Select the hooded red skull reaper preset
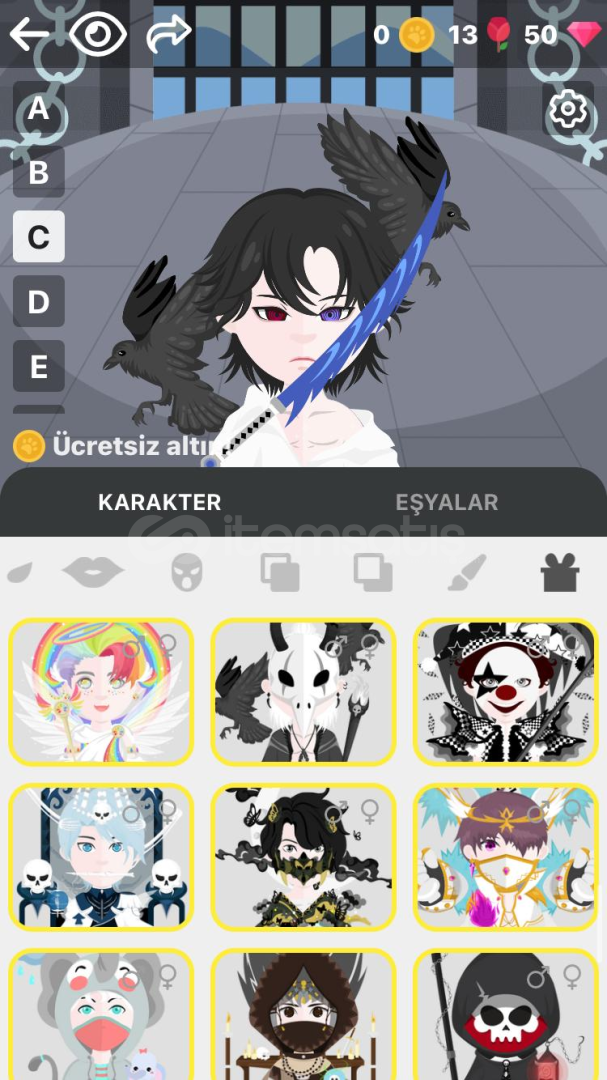The height and width of the screenshot is (1080, 607). point(506,1014)
